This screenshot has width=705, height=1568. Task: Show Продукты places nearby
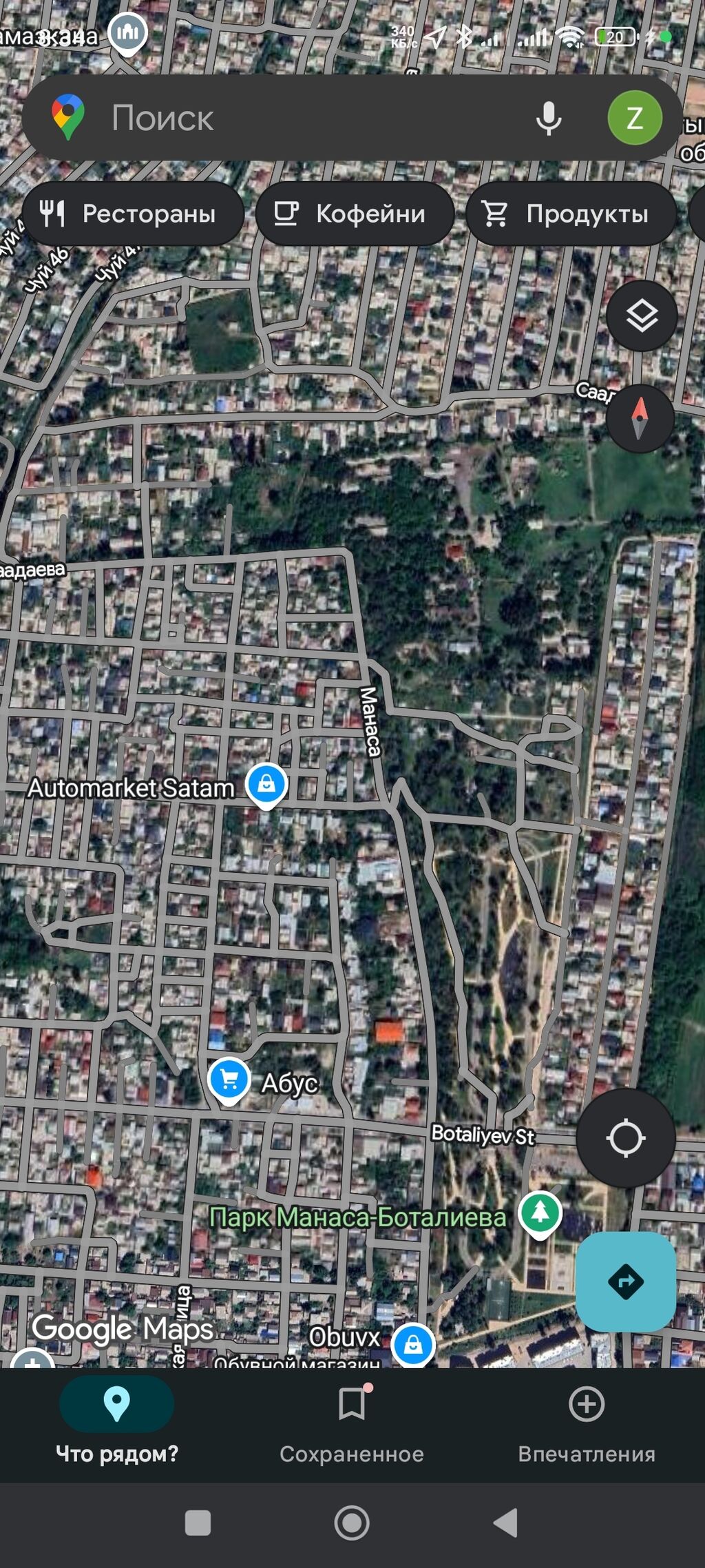(x=570, y=214)
